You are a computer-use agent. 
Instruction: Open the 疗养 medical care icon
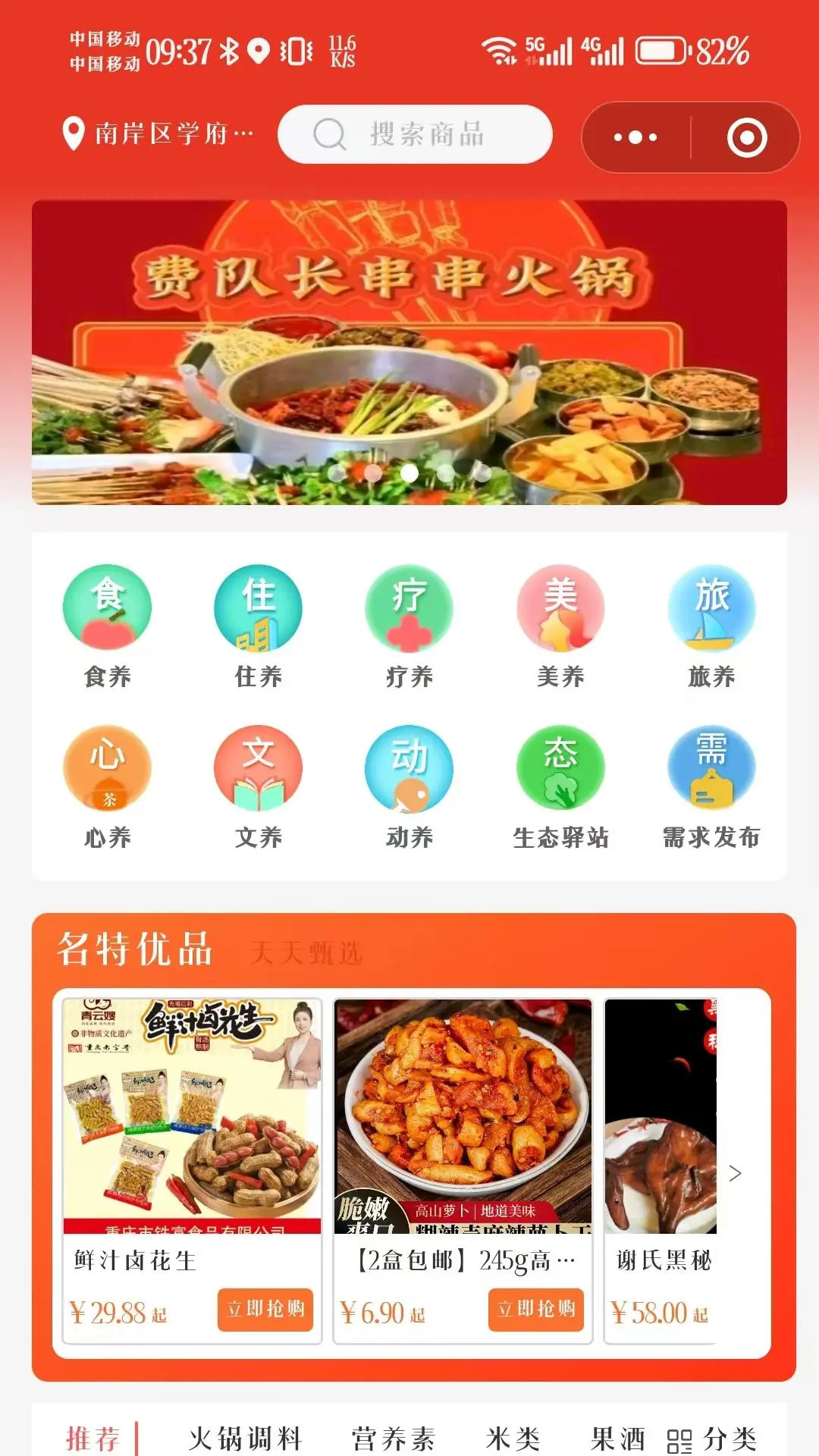[409, 607]
